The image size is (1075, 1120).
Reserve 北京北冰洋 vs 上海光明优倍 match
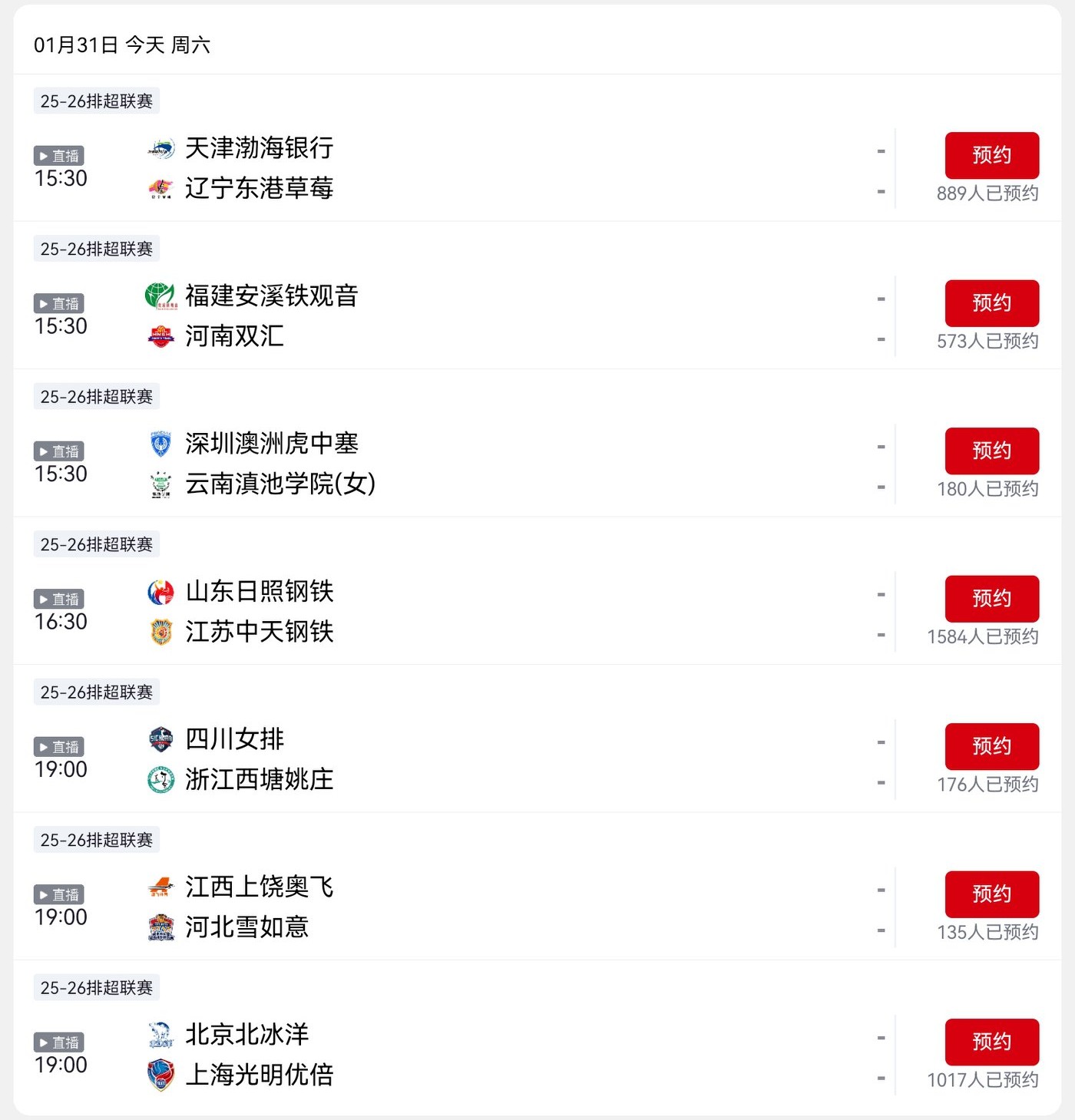pyautogui.click(x=991, y=1042)
